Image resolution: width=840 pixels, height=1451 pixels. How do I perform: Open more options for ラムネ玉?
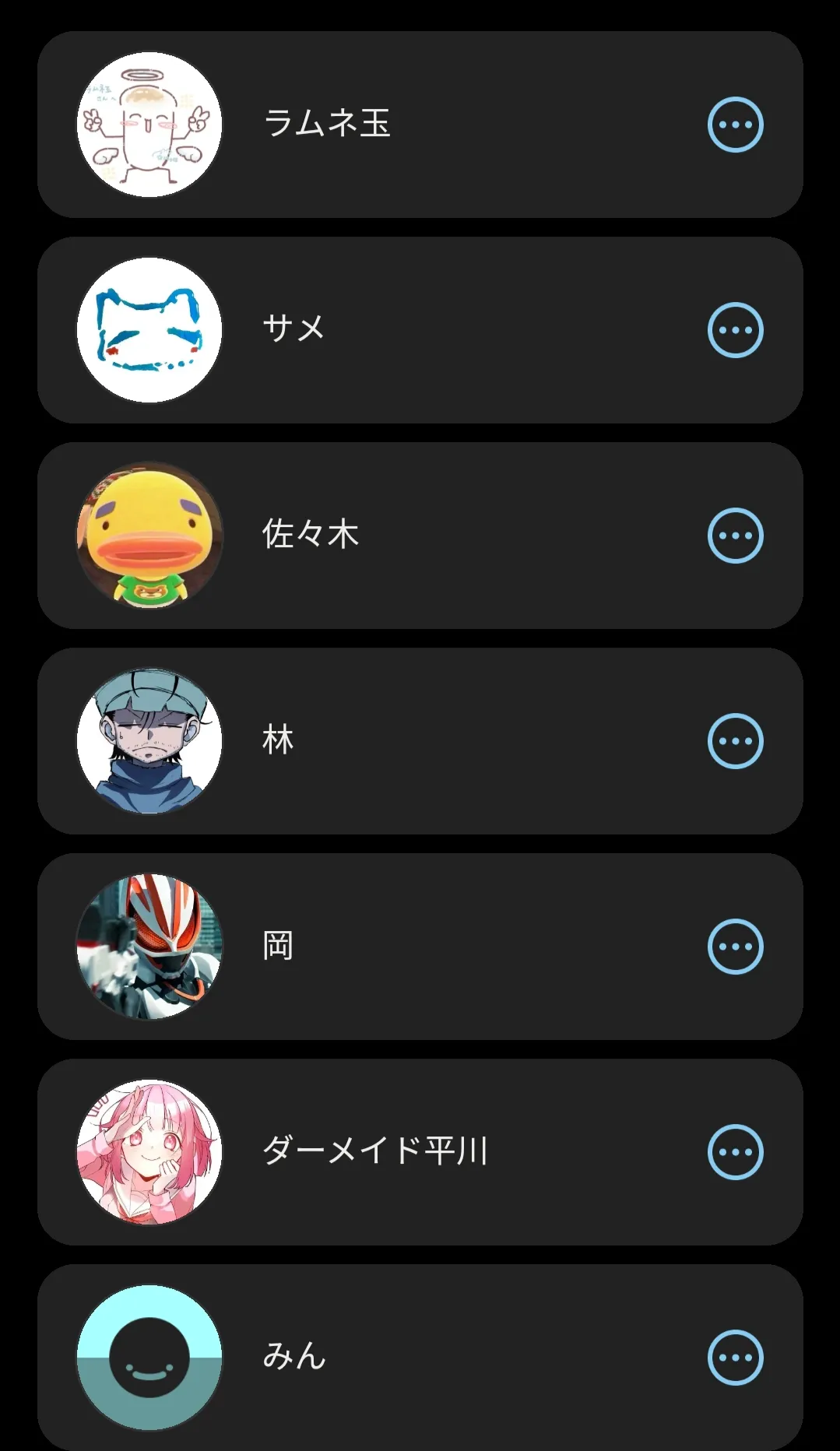(x=735, y=125)
